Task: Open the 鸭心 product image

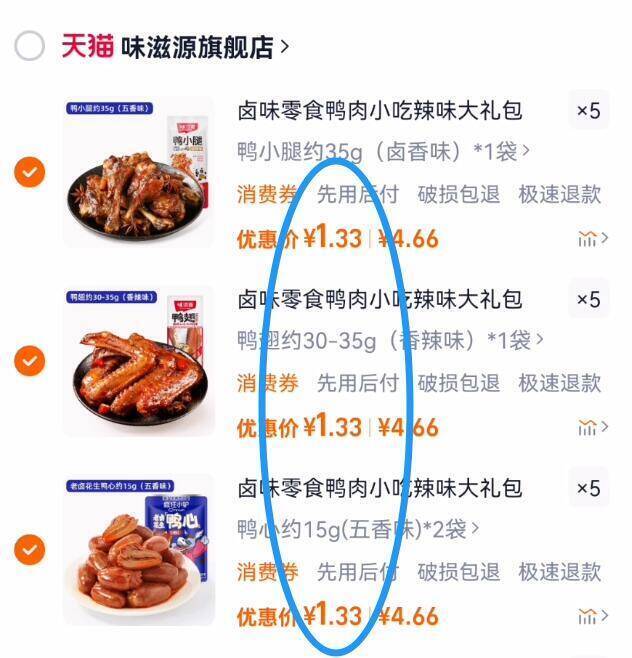Action: click(138, 550)
